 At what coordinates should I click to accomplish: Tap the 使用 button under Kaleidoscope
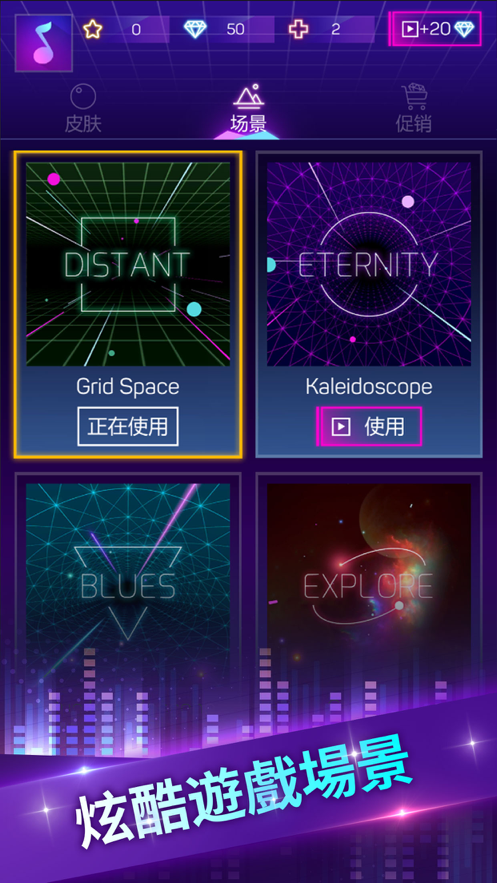point(369,426)
